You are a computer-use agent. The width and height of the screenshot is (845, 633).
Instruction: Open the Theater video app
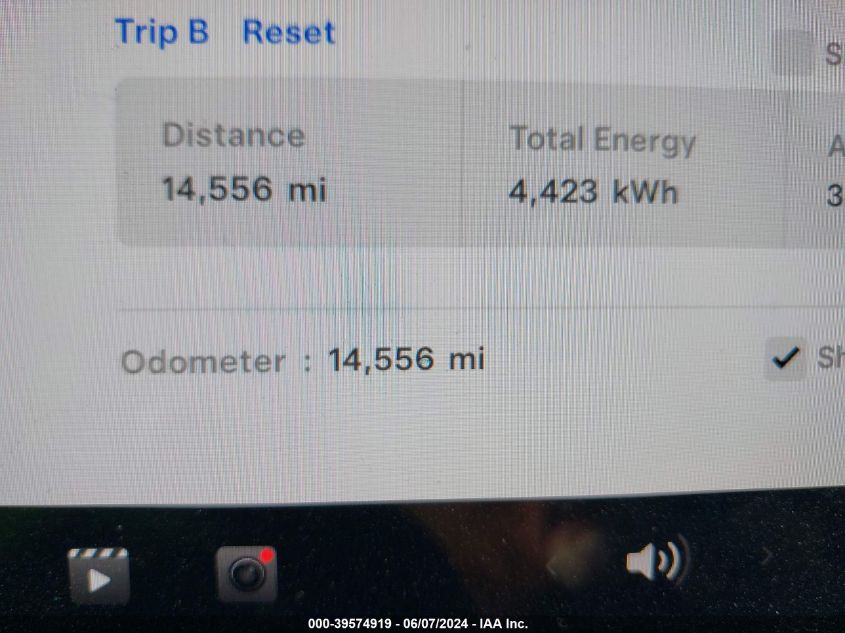98,575
